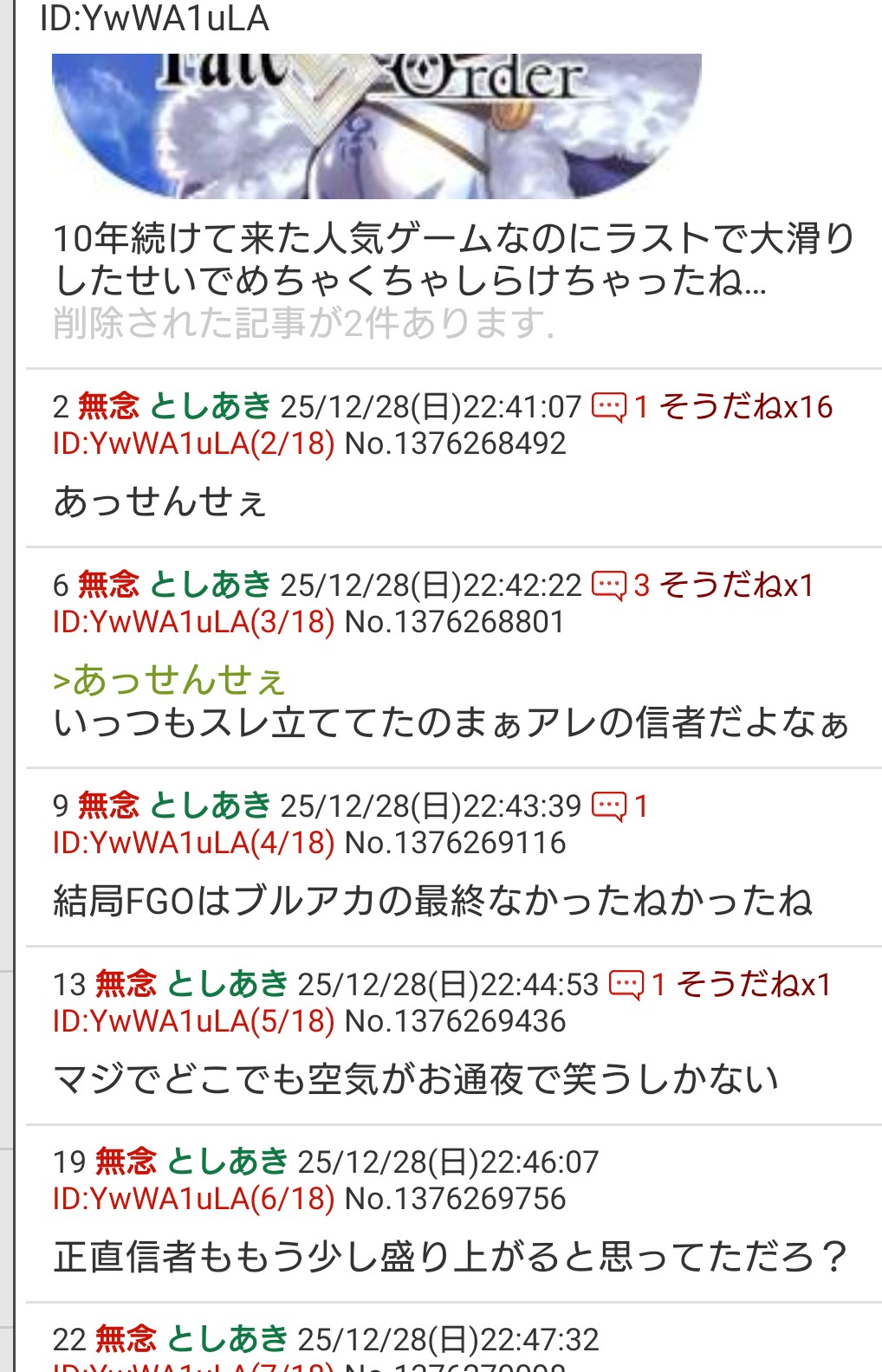Select post number No.1376269116
This screenshot has width=882, height=1372.
(455, 843)
